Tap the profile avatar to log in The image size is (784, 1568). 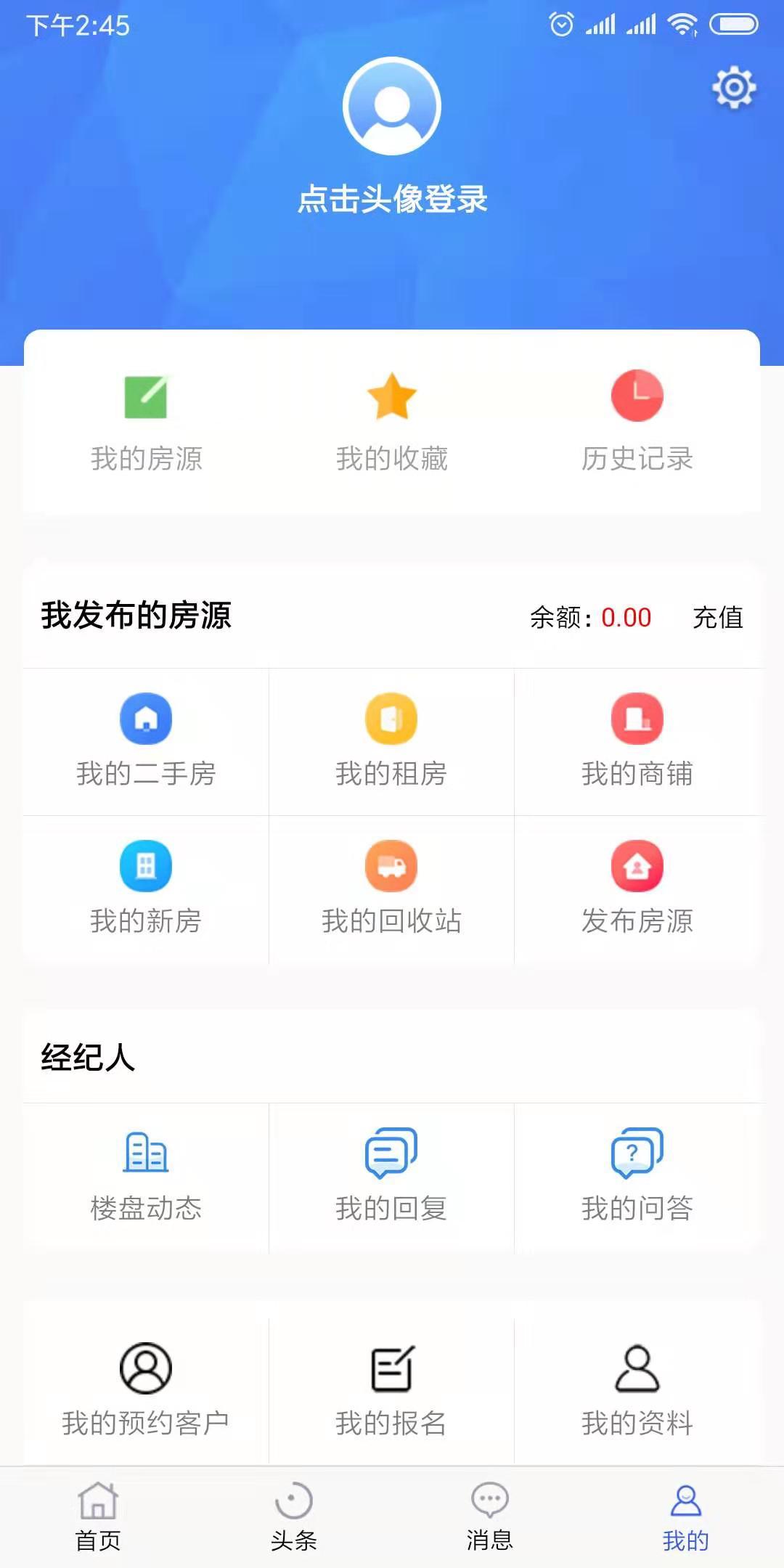coord(392,106)
